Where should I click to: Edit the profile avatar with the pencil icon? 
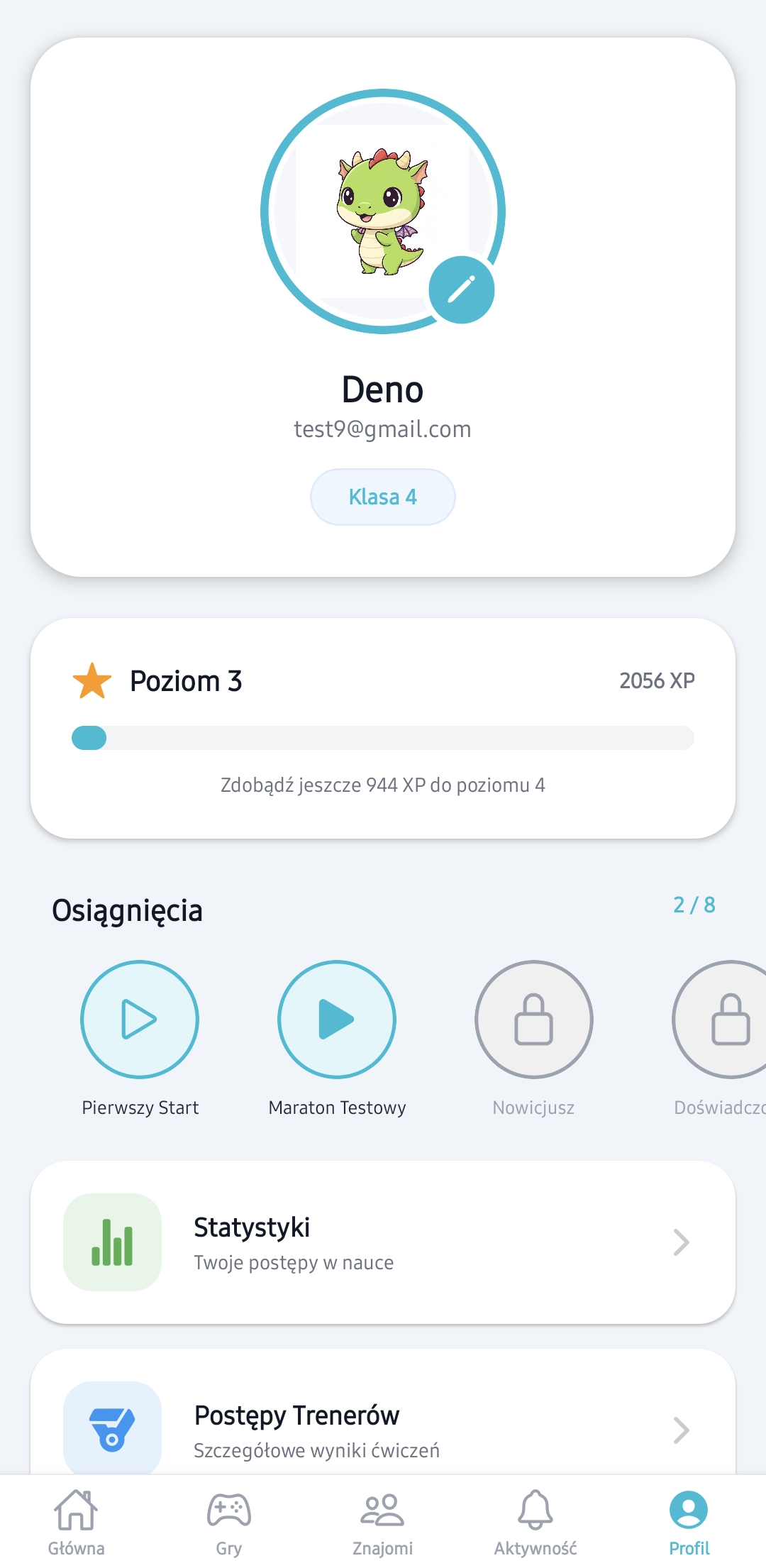coord(461,289)
